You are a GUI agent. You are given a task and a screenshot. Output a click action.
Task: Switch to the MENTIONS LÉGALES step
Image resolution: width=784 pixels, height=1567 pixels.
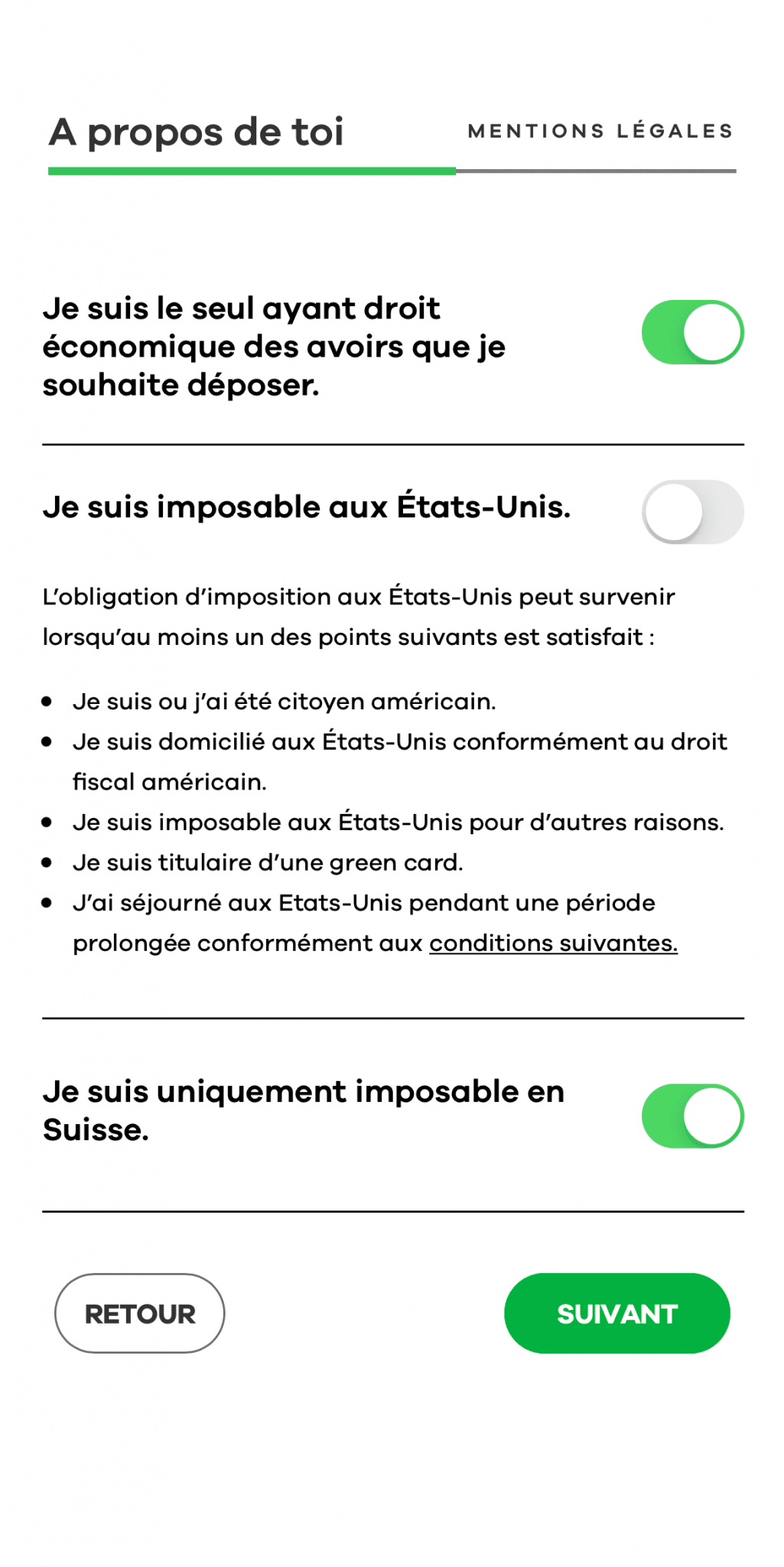(600, 131)
